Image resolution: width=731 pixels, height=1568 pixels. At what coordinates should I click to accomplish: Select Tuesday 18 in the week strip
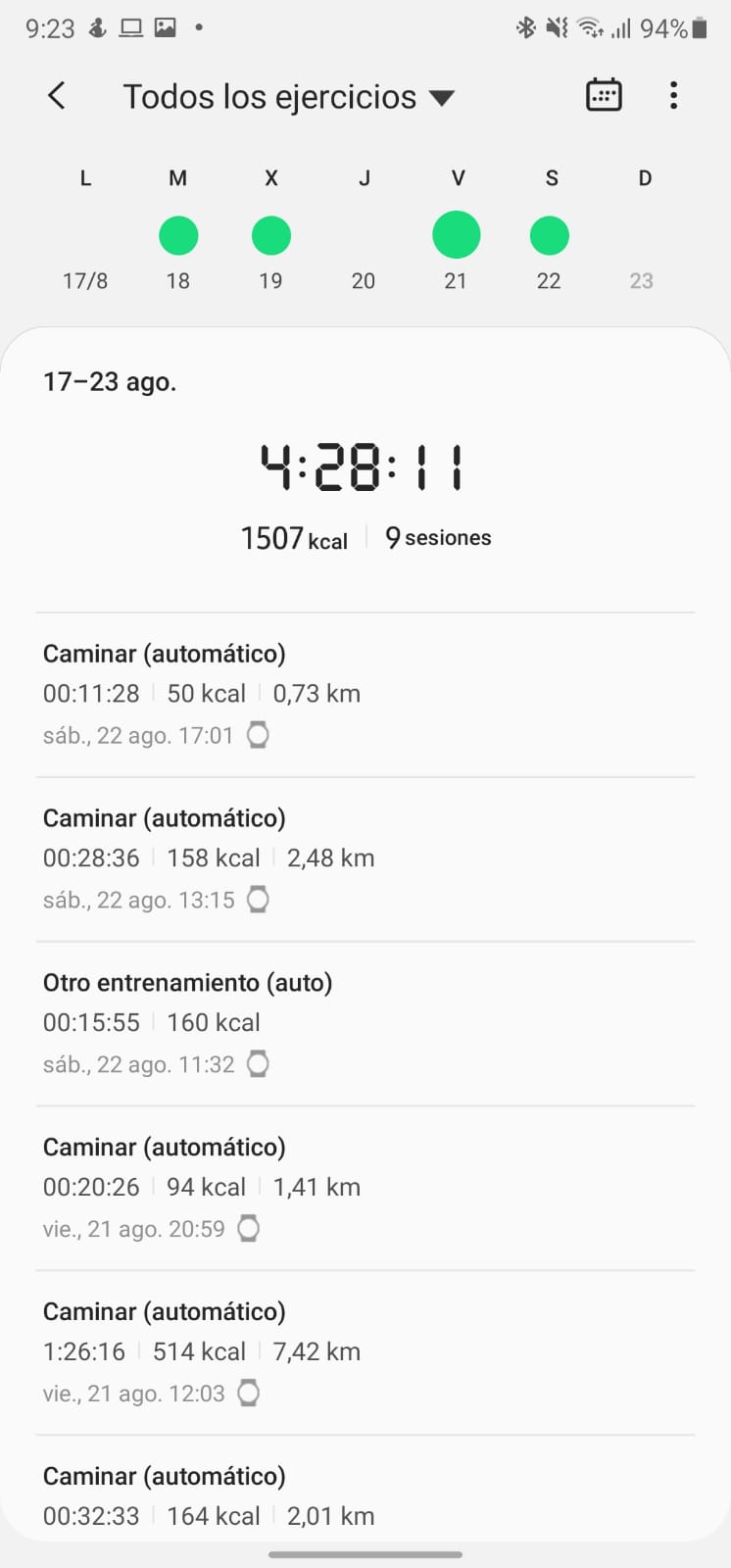coord(178,236)
